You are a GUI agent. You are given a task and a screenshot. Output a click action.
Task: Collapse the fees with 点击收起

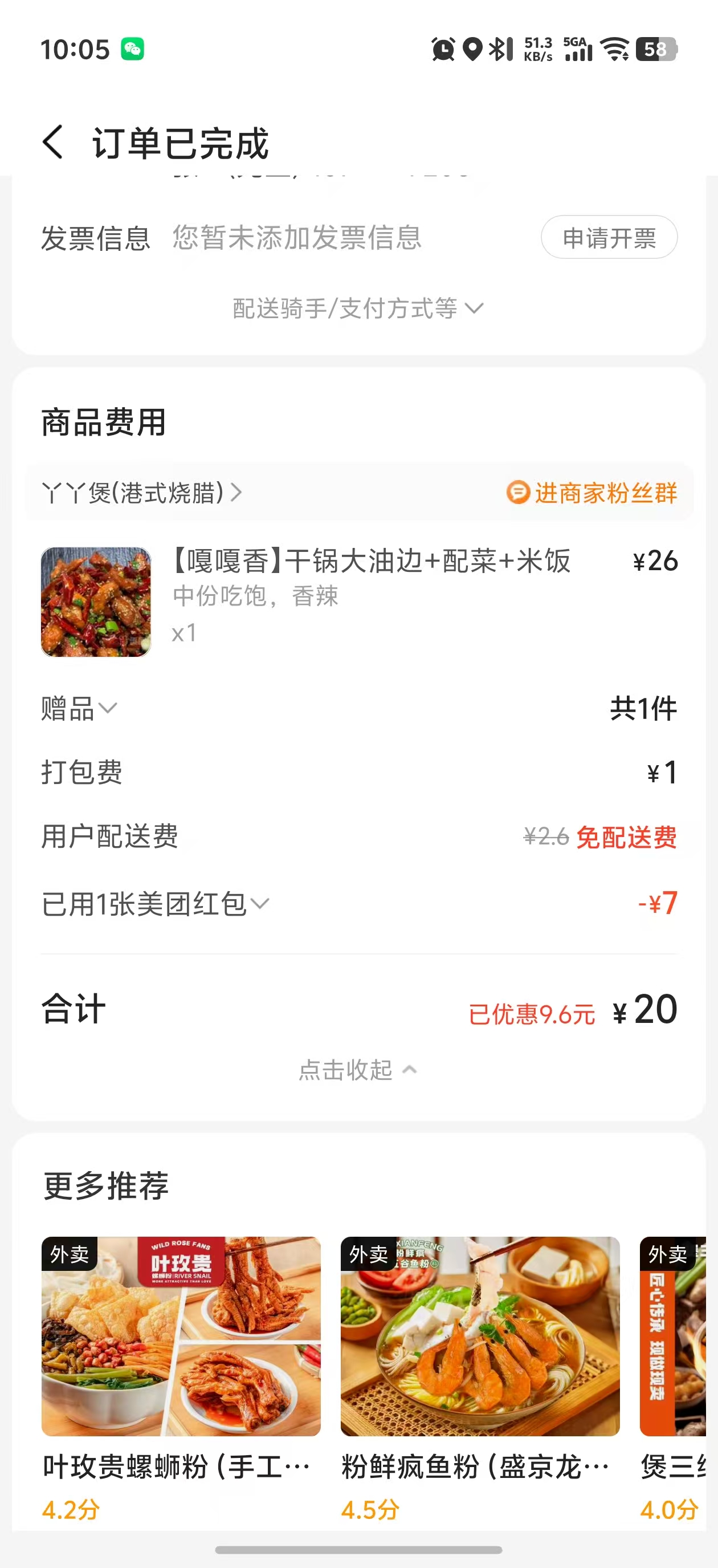[358, 1070]
